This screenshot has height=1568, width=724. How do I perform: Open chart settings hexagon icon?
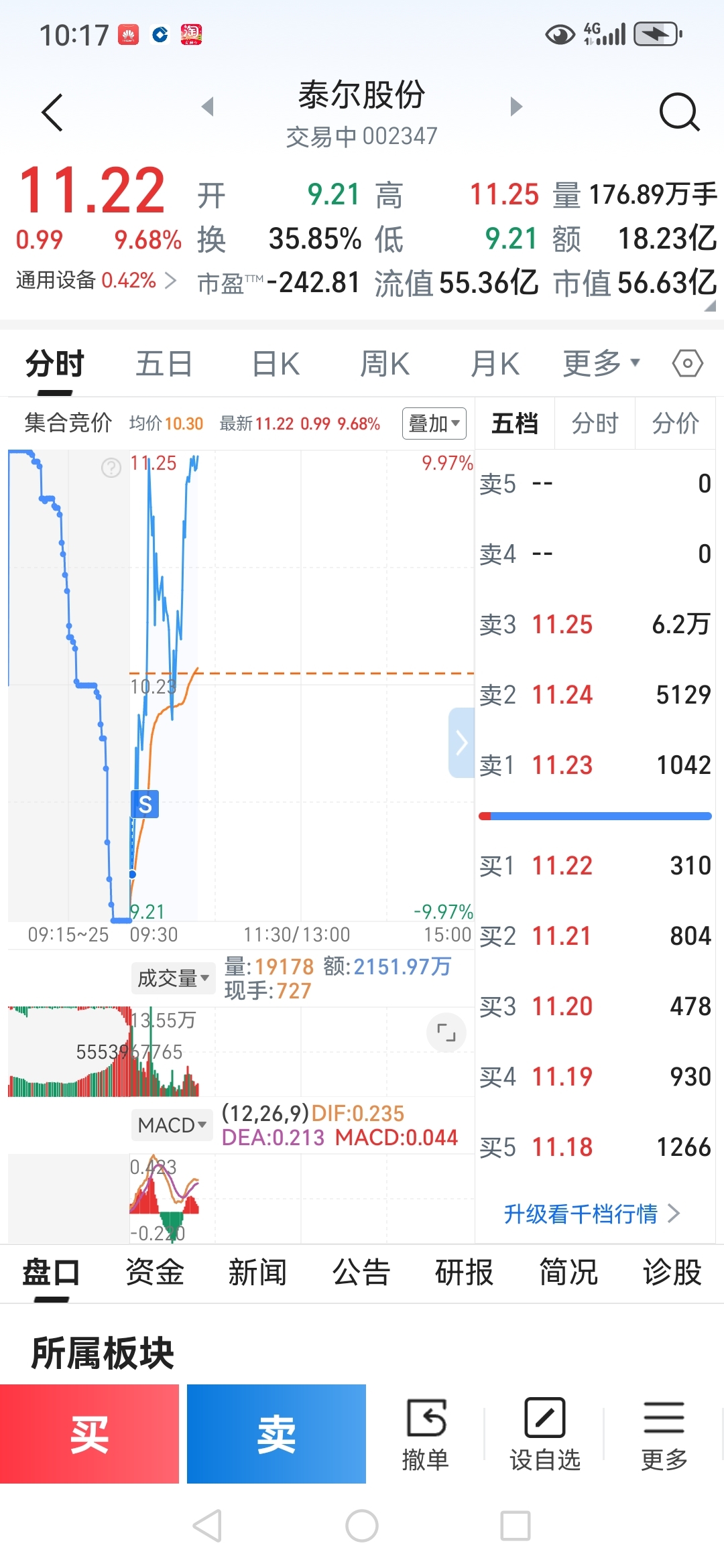[688, 364]
